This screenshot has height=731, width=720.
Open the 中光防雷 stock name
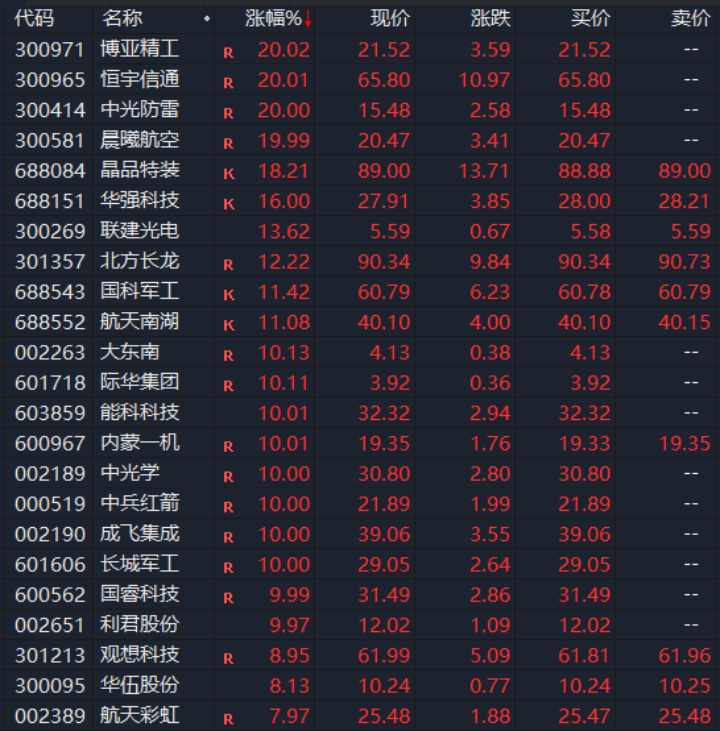[x=140, y=110]
